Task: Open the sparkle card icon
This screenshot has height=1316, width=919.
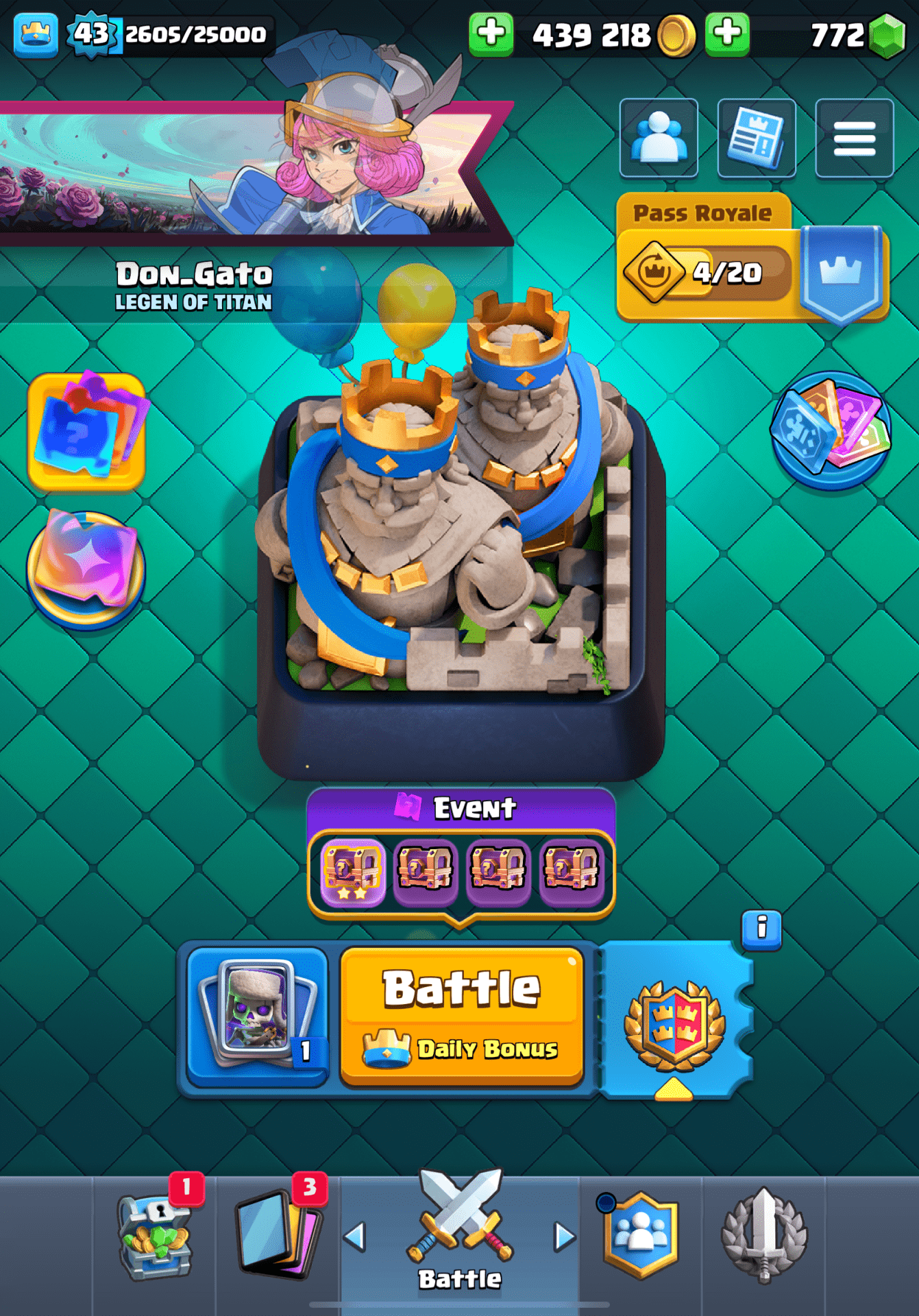Action: coord(86,569)
